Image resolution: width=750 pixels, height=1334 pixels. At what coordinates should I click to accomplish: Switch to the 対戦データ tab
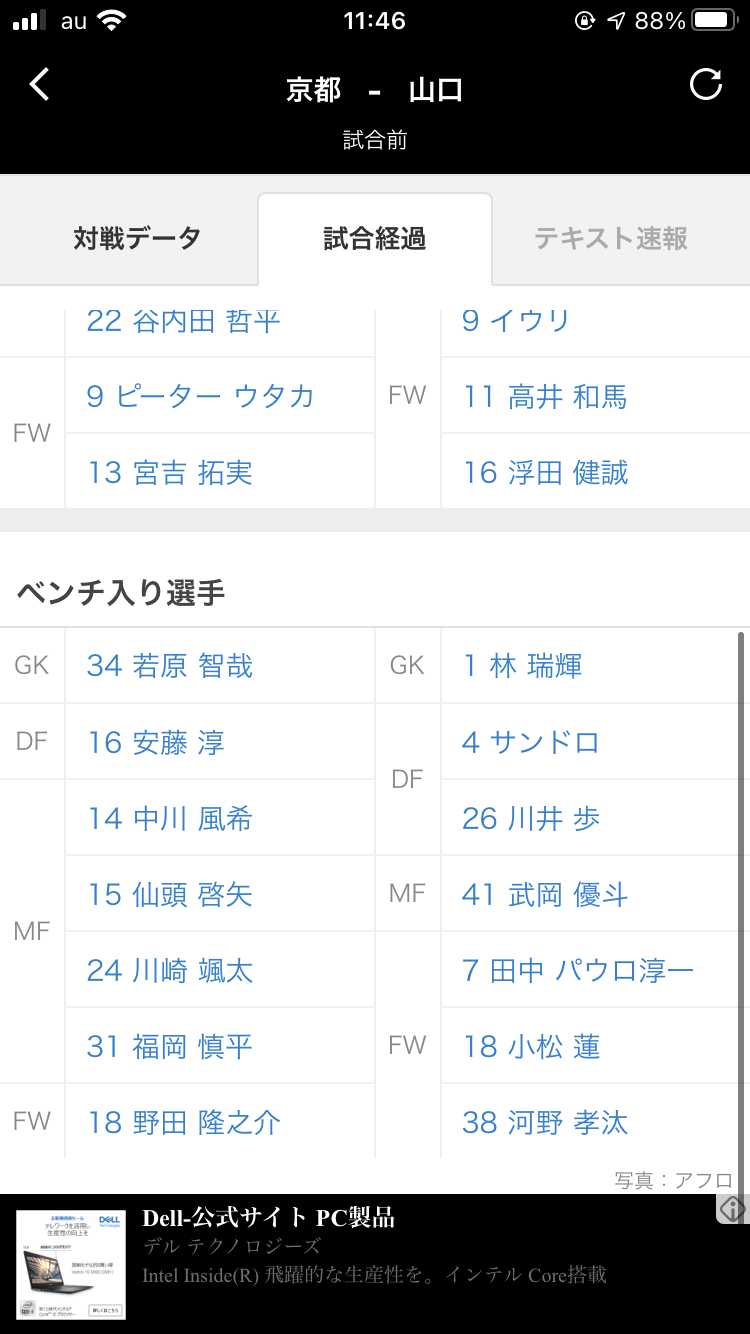[137, 239]
